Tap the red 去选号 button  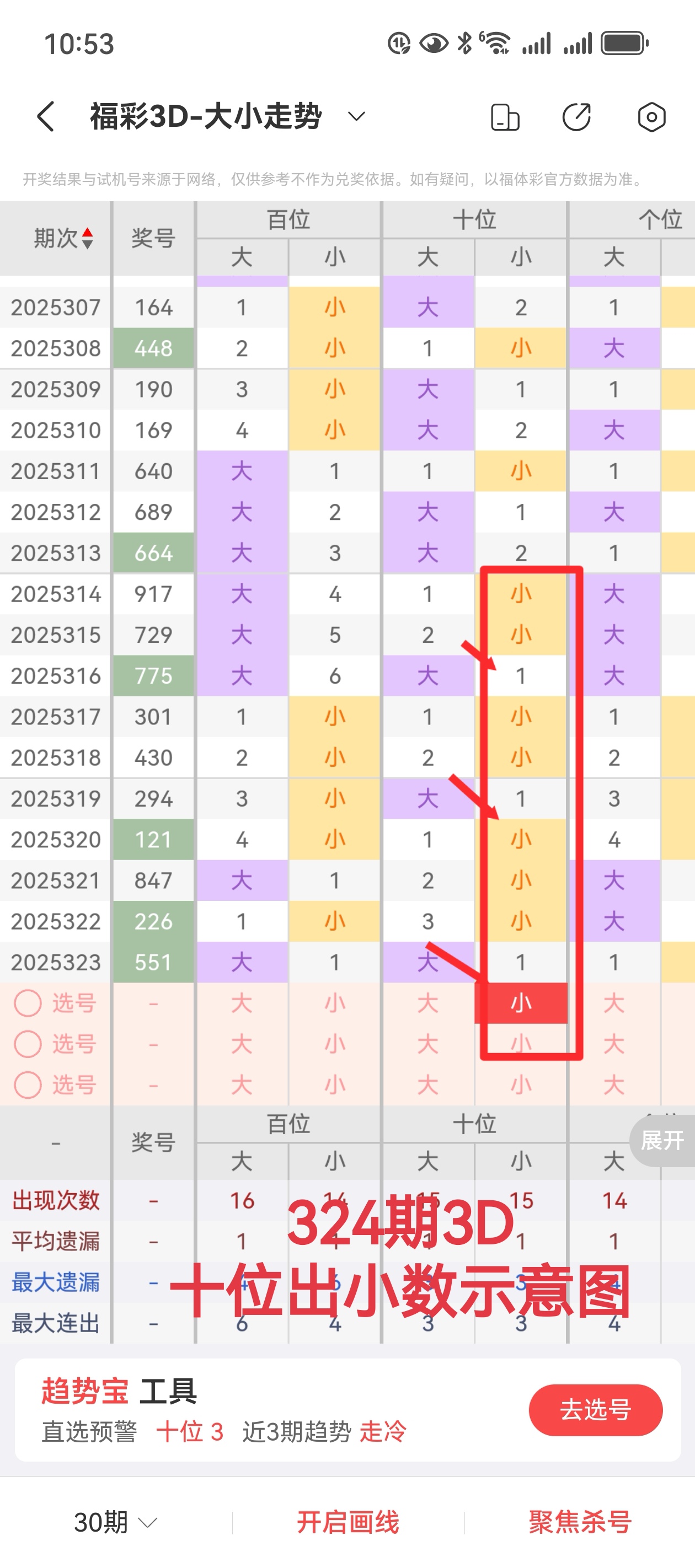point(595,1410)
